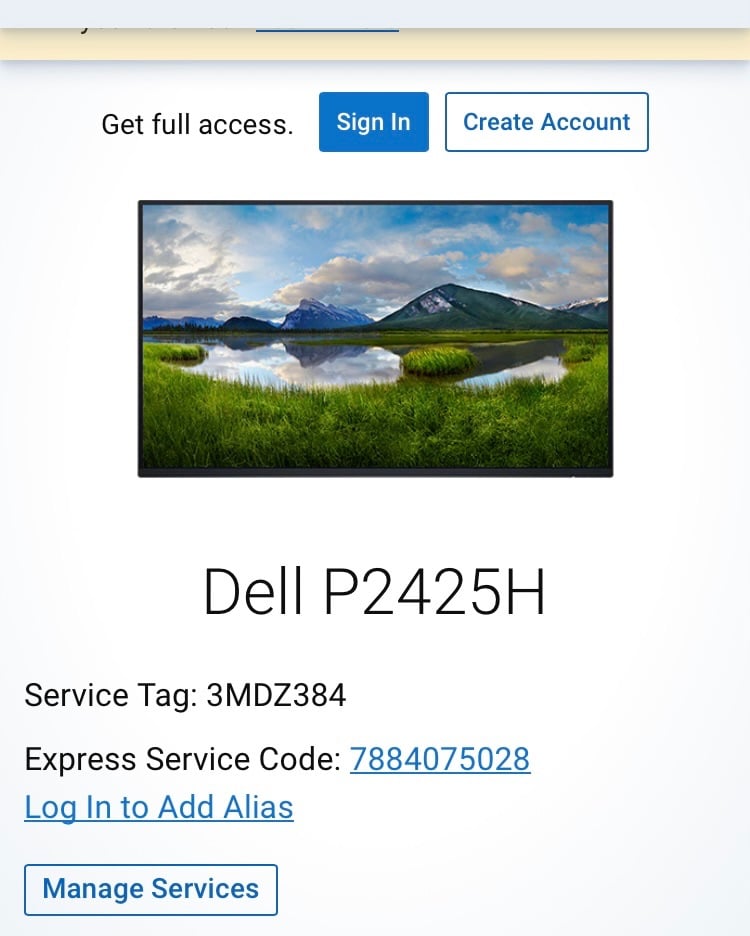The width and height of the screenshot is (750, 936).
Task: Click Sign In to get full access
Action: (373, 121)
